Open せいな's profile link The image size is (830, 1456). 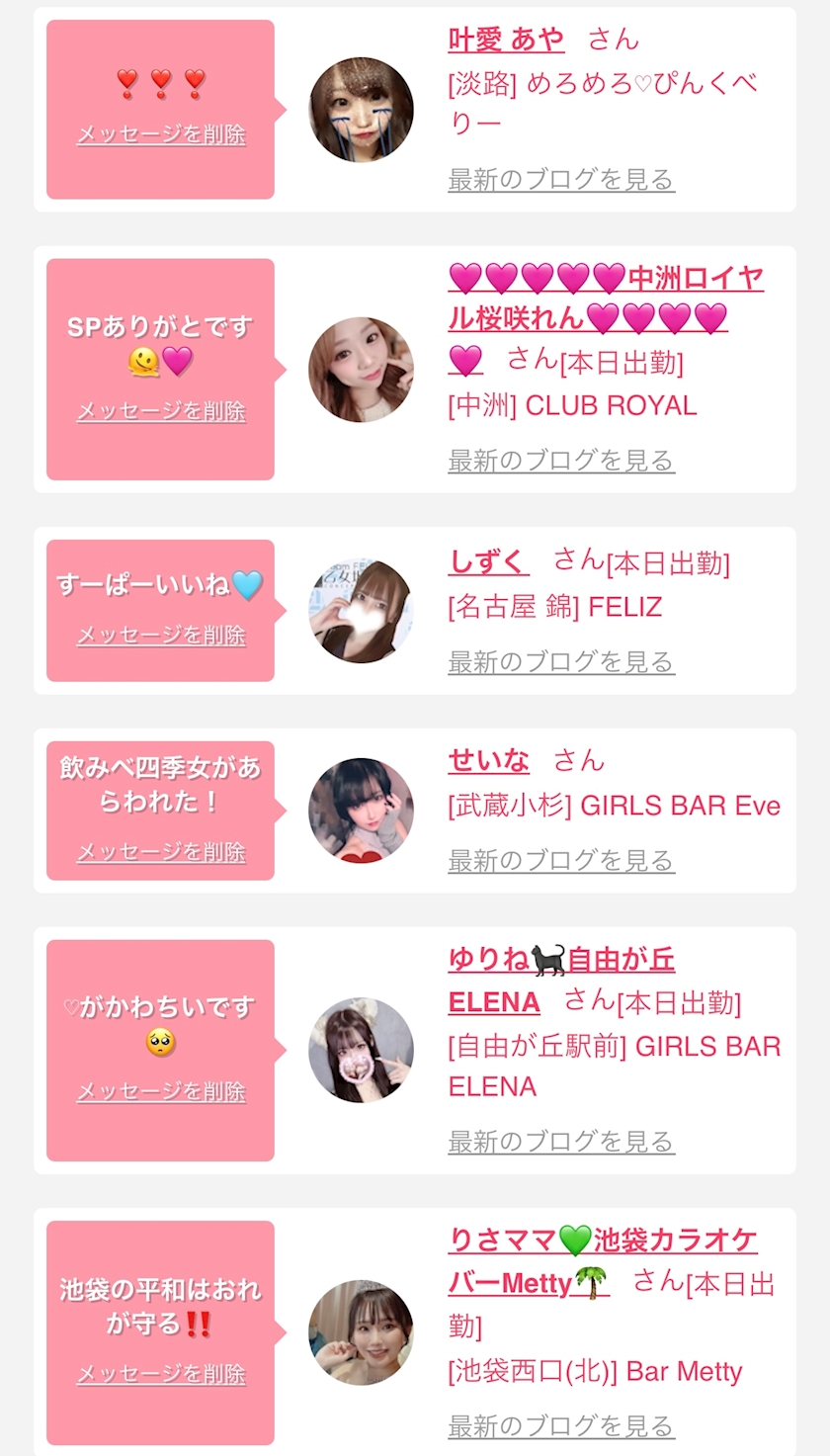click(488, 761)
